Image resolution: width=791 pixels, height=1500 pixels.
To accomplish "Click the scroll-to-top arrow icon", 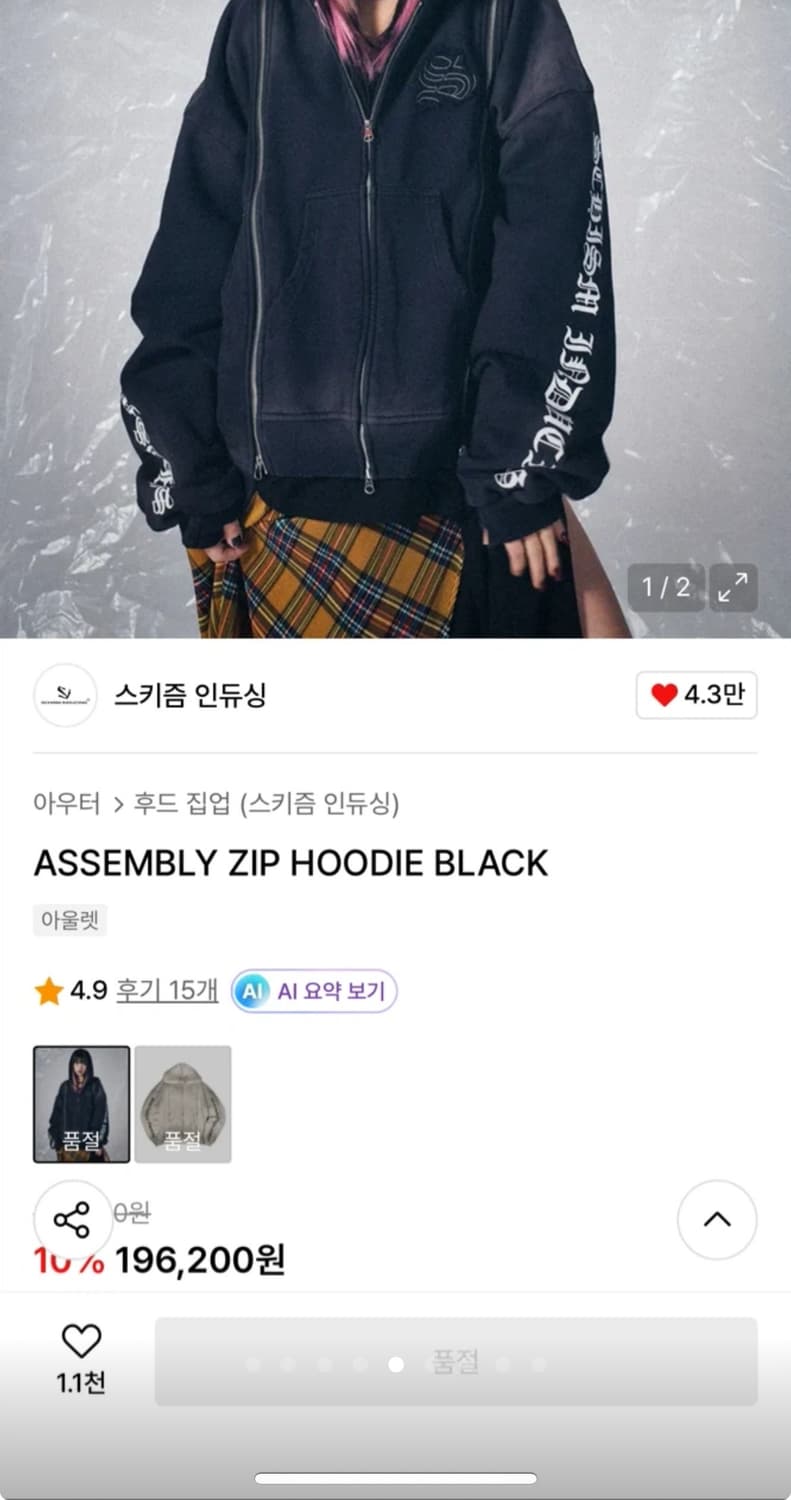I will tap(717, 1220).
